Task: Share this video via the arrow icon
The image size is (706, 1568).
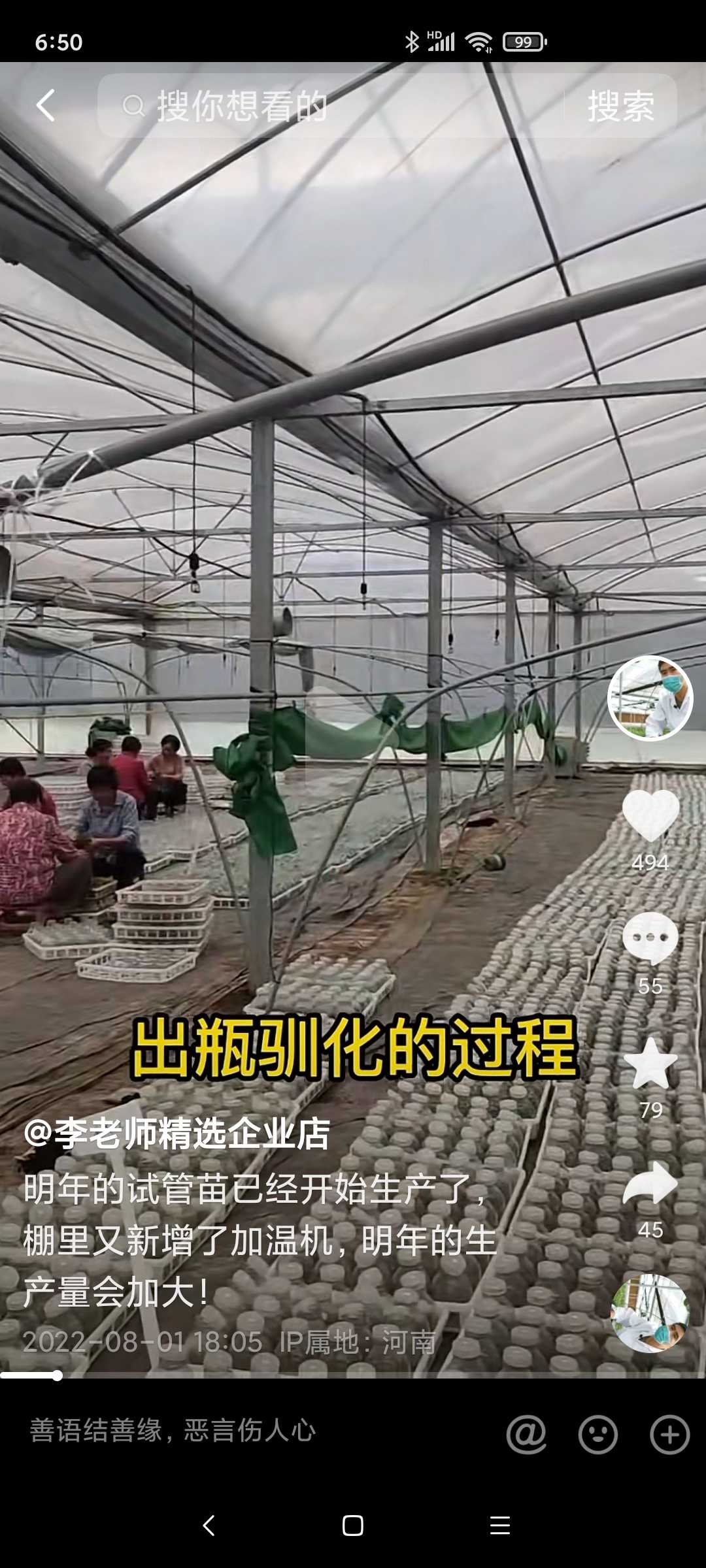Action: (650, 1183)
